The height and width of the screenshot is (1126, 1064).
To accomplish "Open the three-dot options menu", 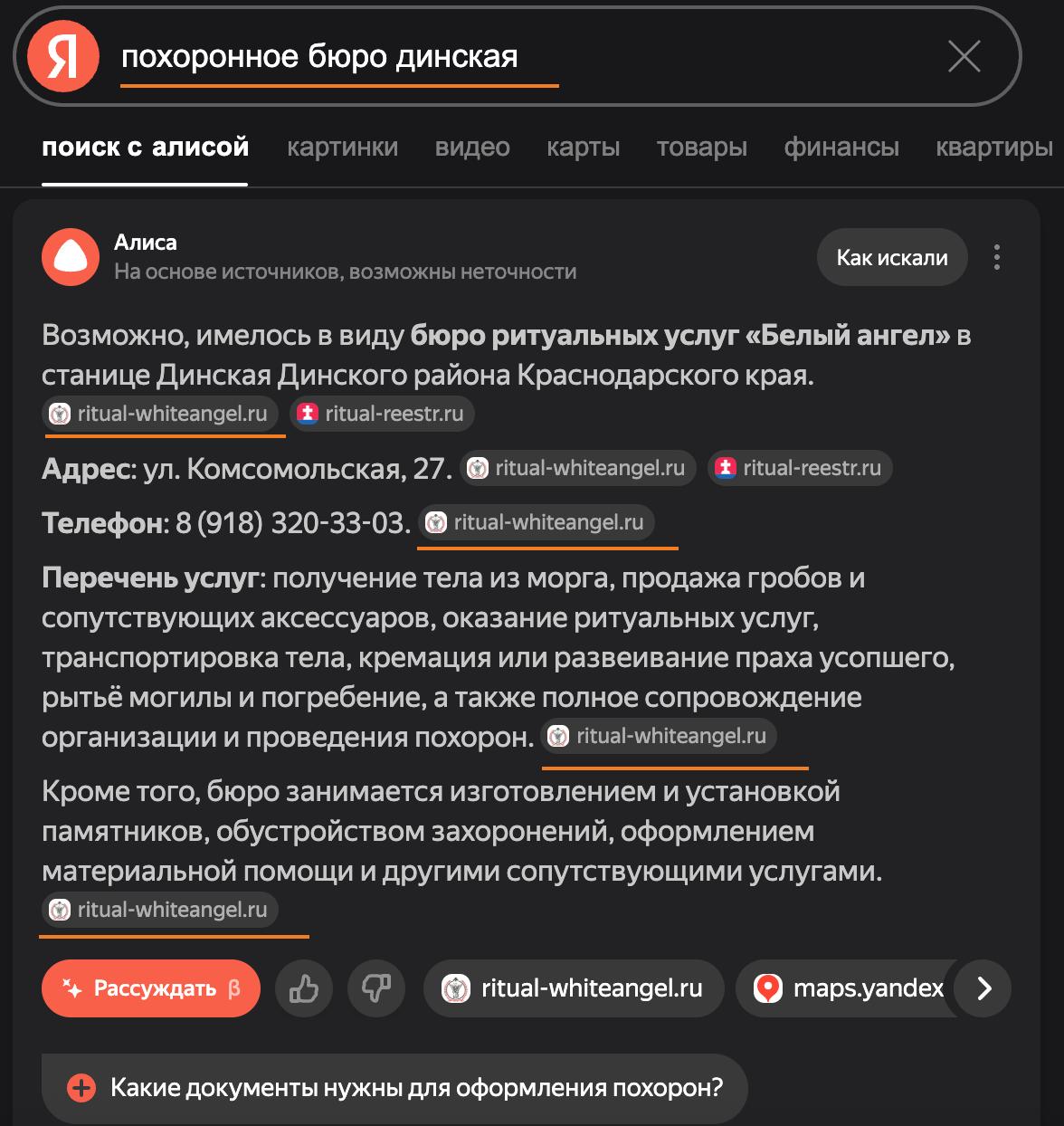I will pyautogui.click(x=997, y=257).
